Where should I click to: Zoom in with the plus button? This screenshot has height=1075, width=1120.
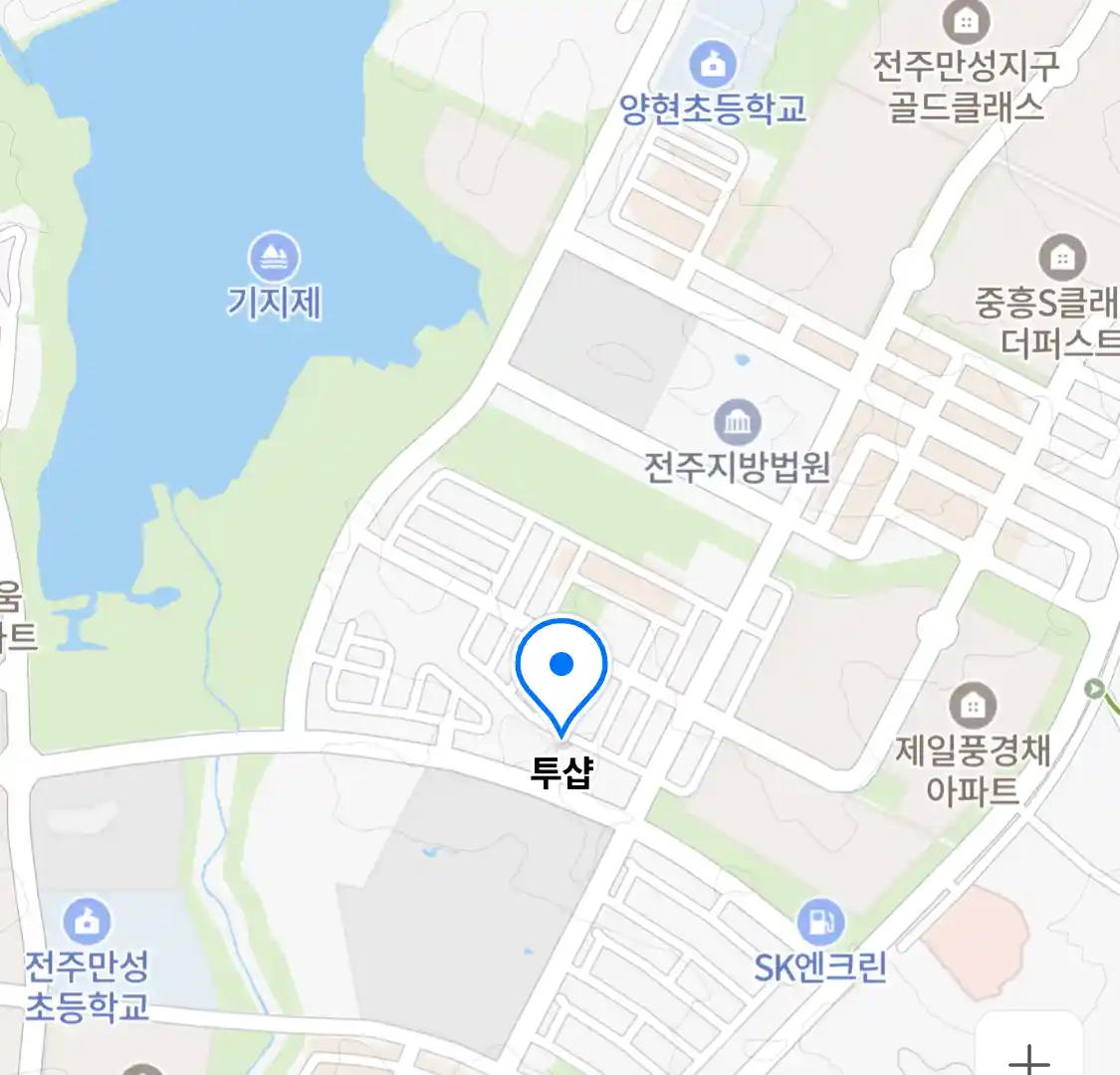1029,1057
